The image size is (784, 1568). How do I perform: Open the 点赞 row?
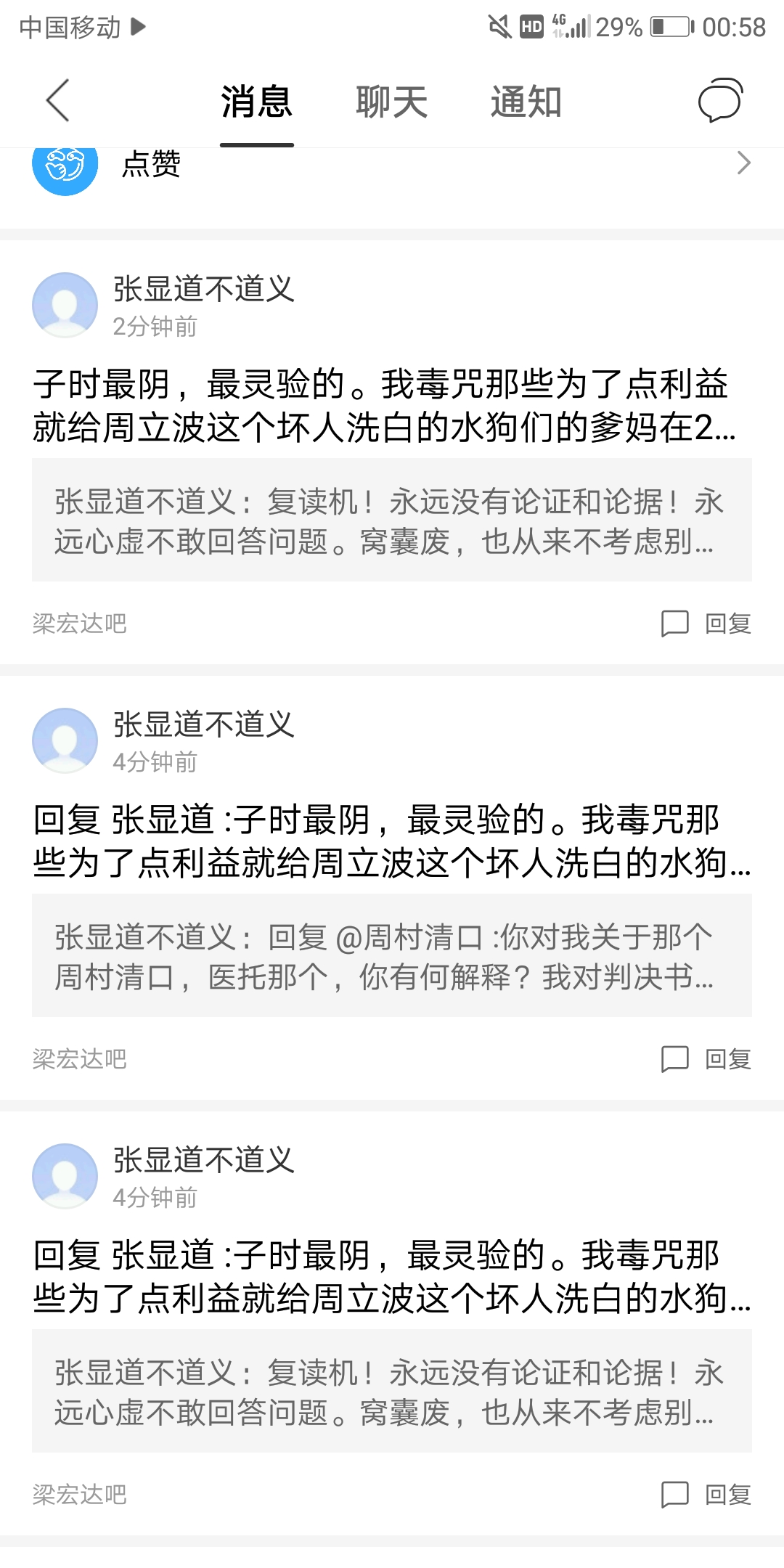[x=392, y=164]
